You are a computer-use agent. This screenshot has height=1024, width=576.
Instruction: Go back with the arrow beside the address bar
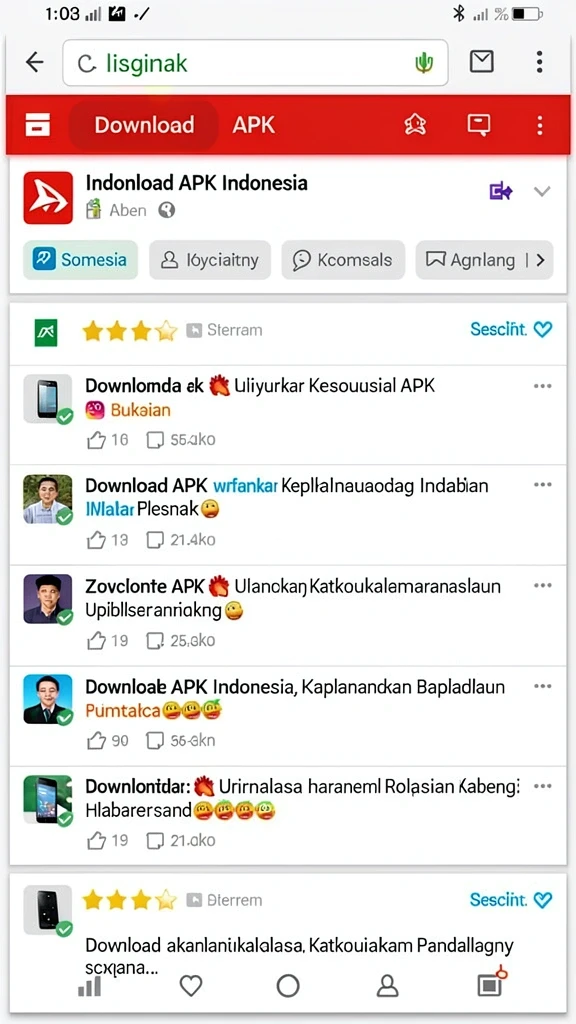point(34,63)
